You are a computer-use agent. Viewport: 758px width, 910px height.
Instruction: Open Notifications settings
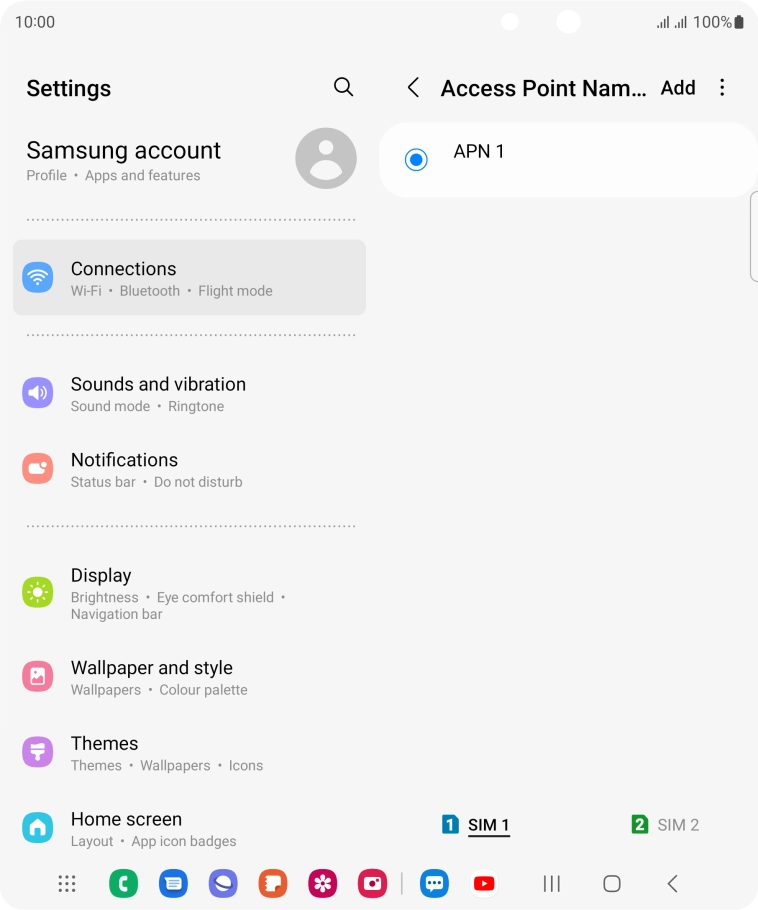[190, 469]
